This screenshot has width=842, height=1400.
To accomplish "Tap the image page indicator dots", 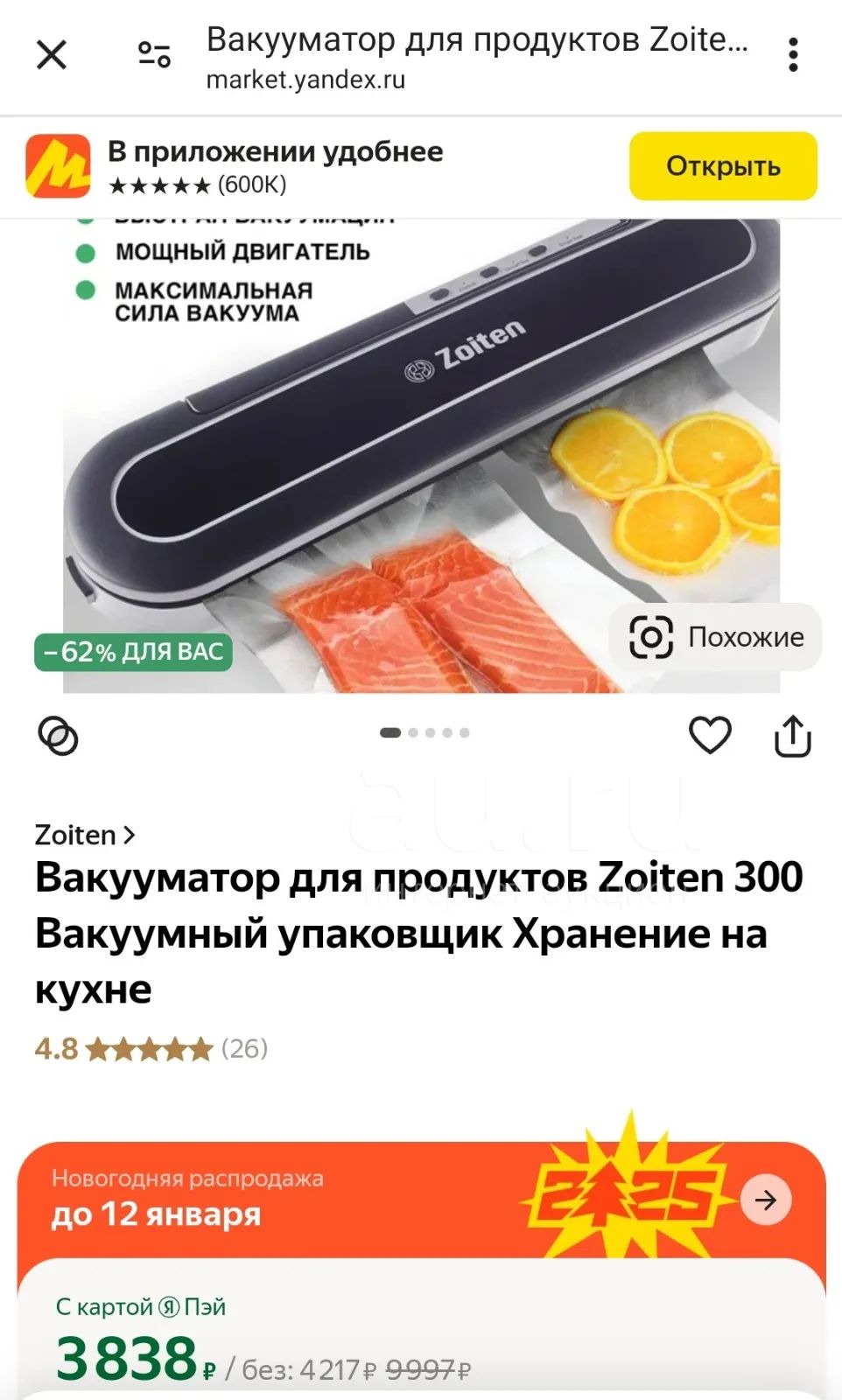I will click(x=425, y=732).
